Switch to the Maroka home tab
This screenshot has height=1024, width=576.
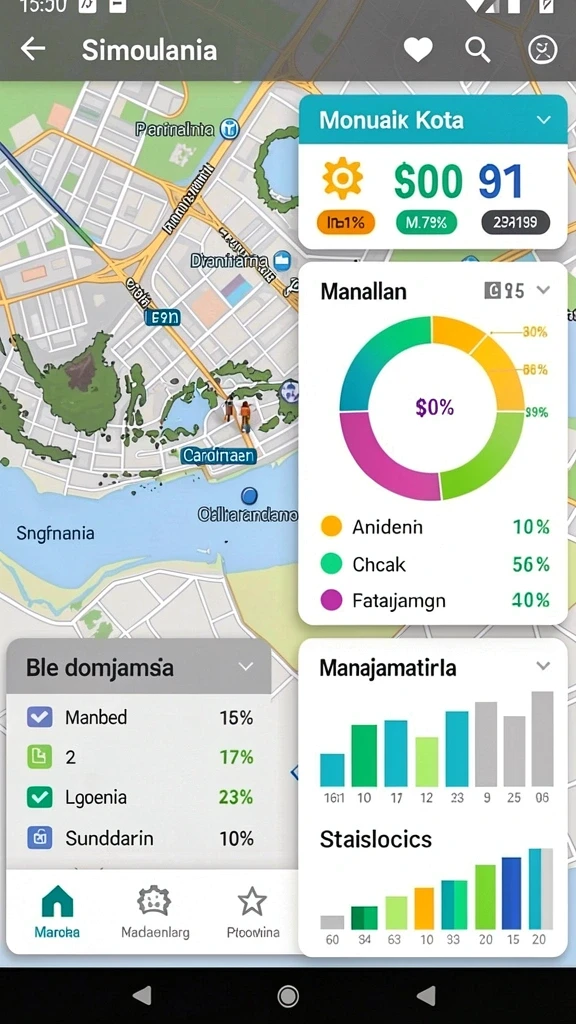[x=57, y=912]
